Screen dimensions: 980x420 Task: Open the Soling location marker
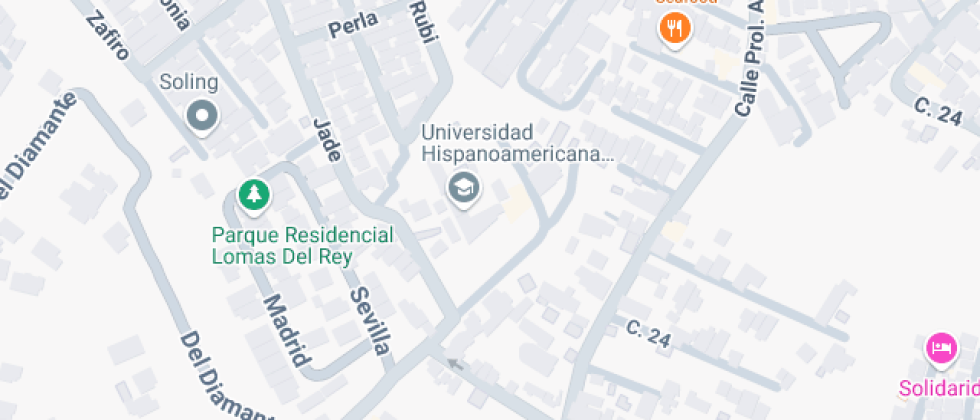tap(203, 116)
